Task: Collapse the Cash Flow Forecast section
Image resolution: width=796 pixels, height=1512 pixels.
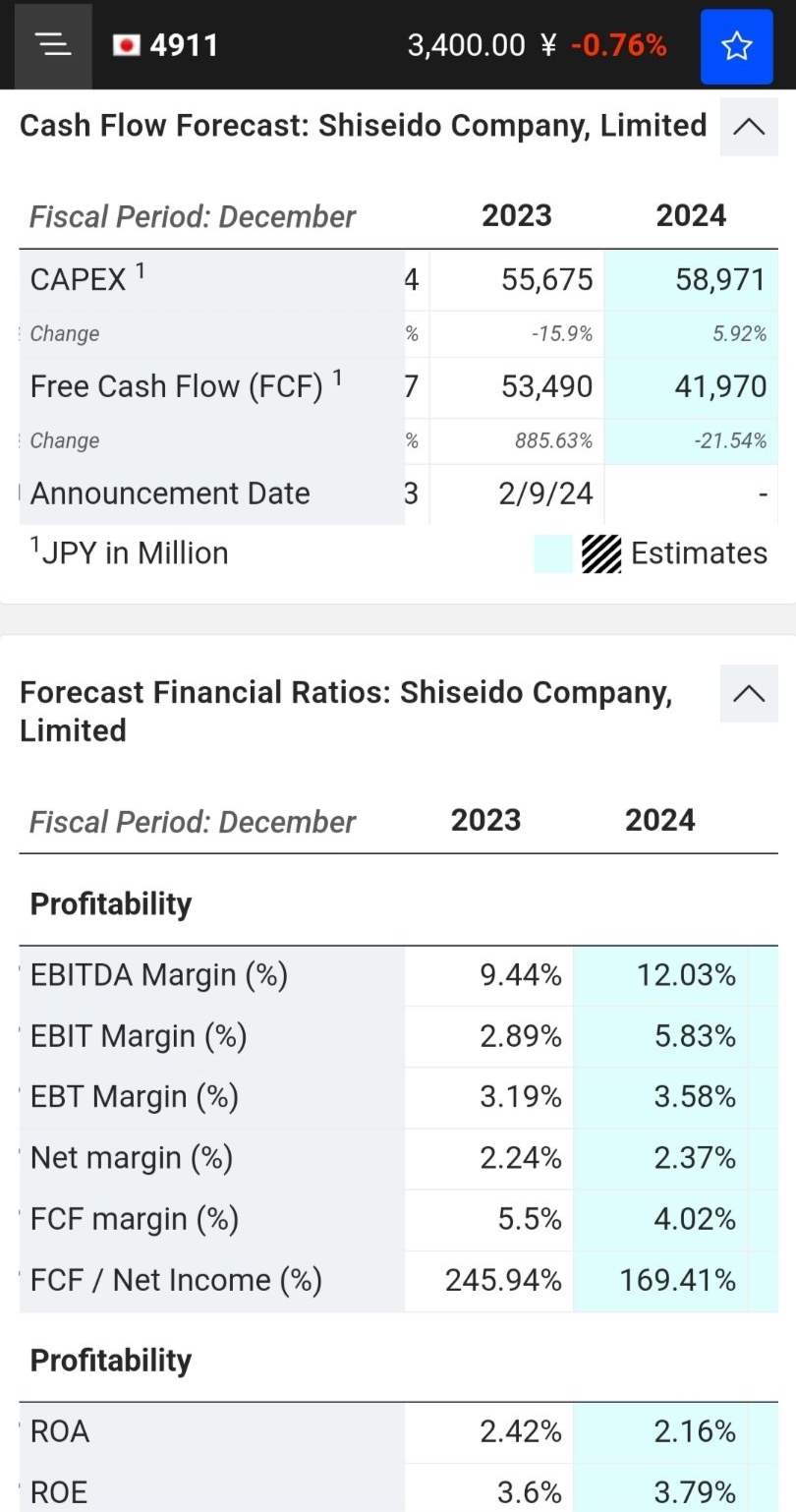Action: [x=749, y=127]
